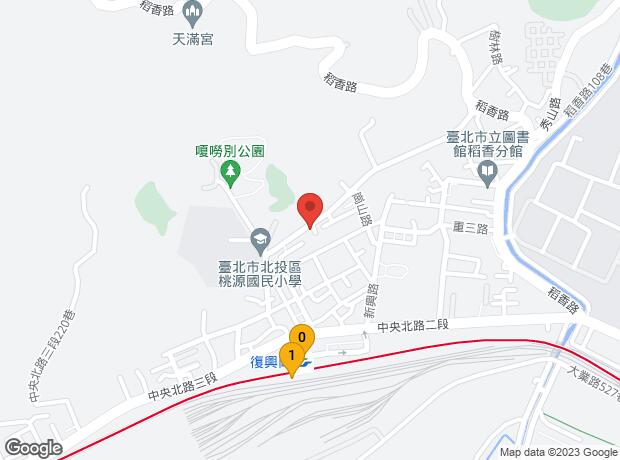This screenshot has width=620, height=460.
Task: Select the orange marker labeled 1
Action: (x=291, y=356)
